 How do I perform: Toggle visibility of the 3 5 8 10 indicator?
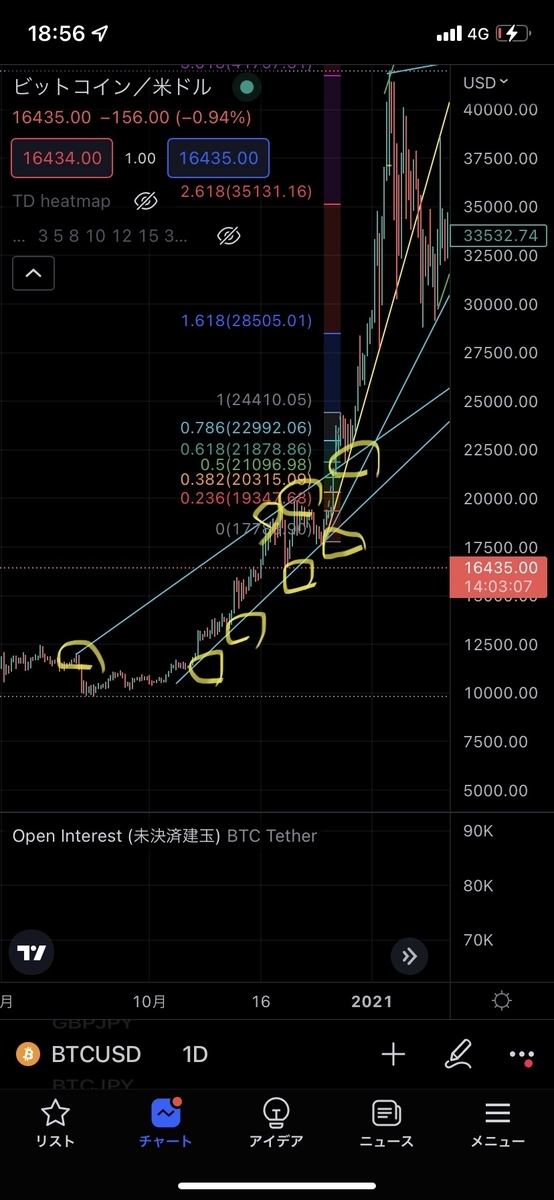pos(229,236)
